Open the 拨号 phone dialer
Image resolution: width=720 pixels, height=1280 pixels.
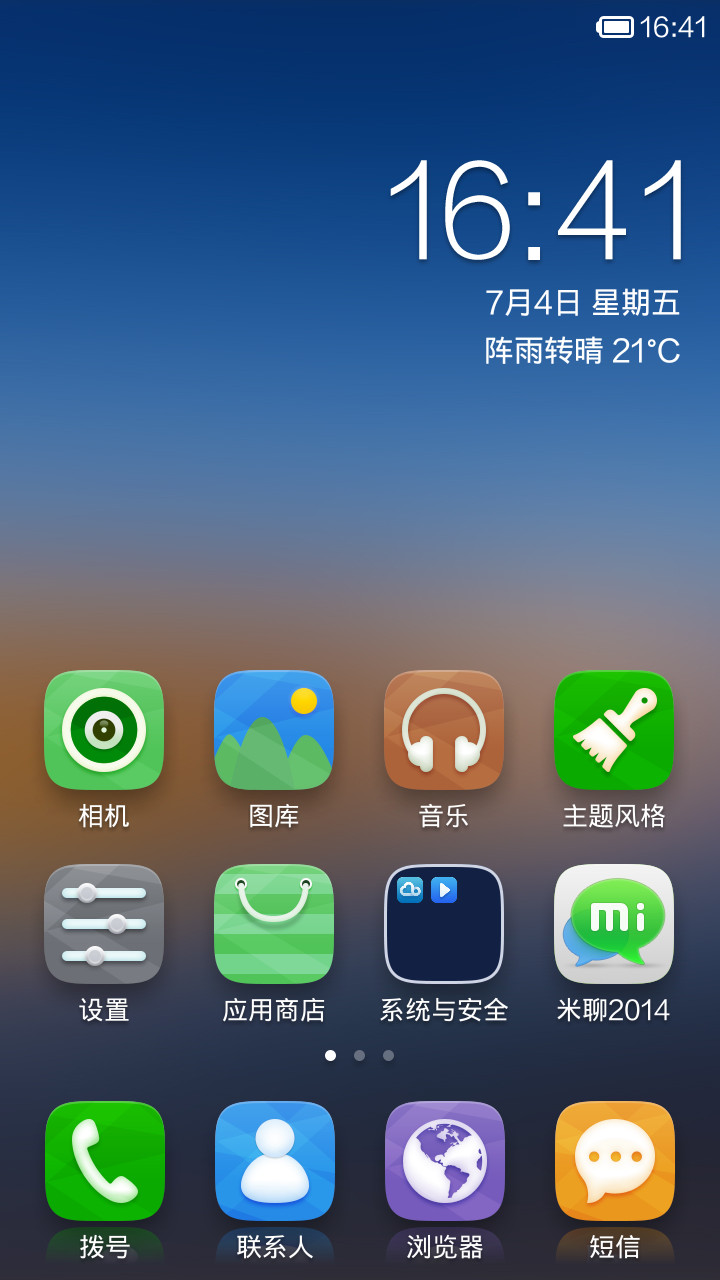(104, 1161)
